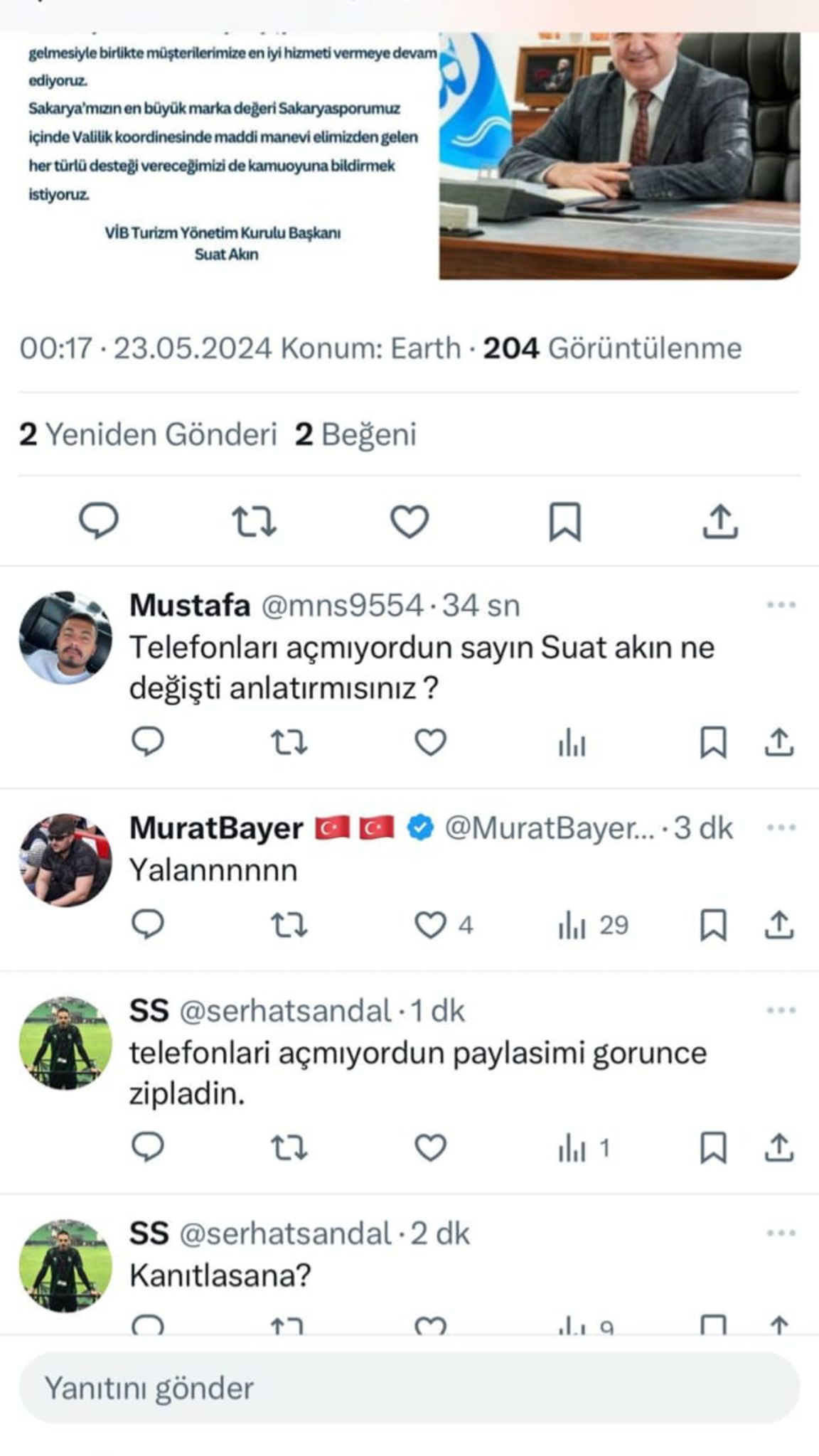This screenshot has width=819, height=1456.
Task: Like MuratBayer's Yalannnnnn reply
Action: [430, 925]
